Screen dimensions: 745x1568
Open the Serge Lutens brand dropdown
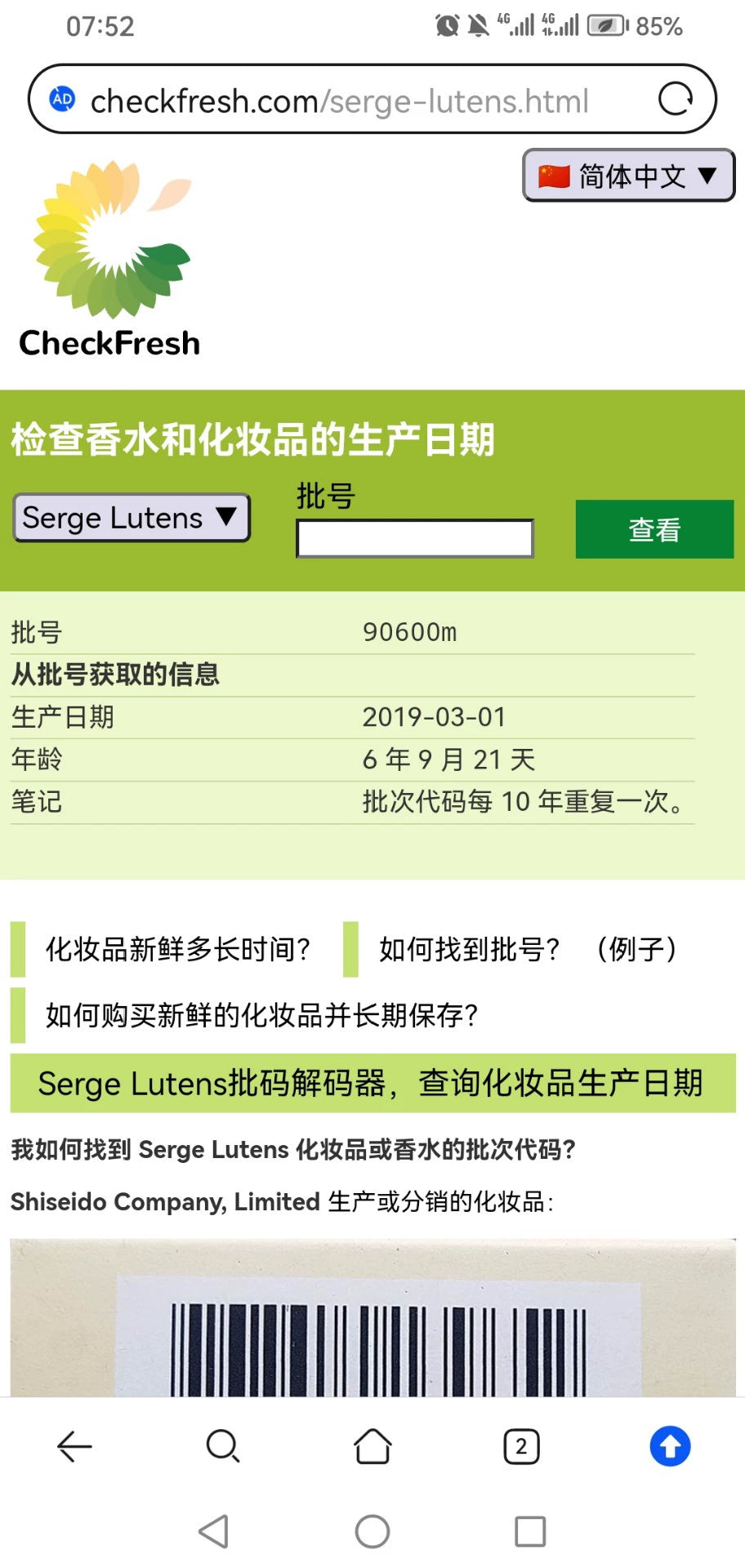coord(132,518)
